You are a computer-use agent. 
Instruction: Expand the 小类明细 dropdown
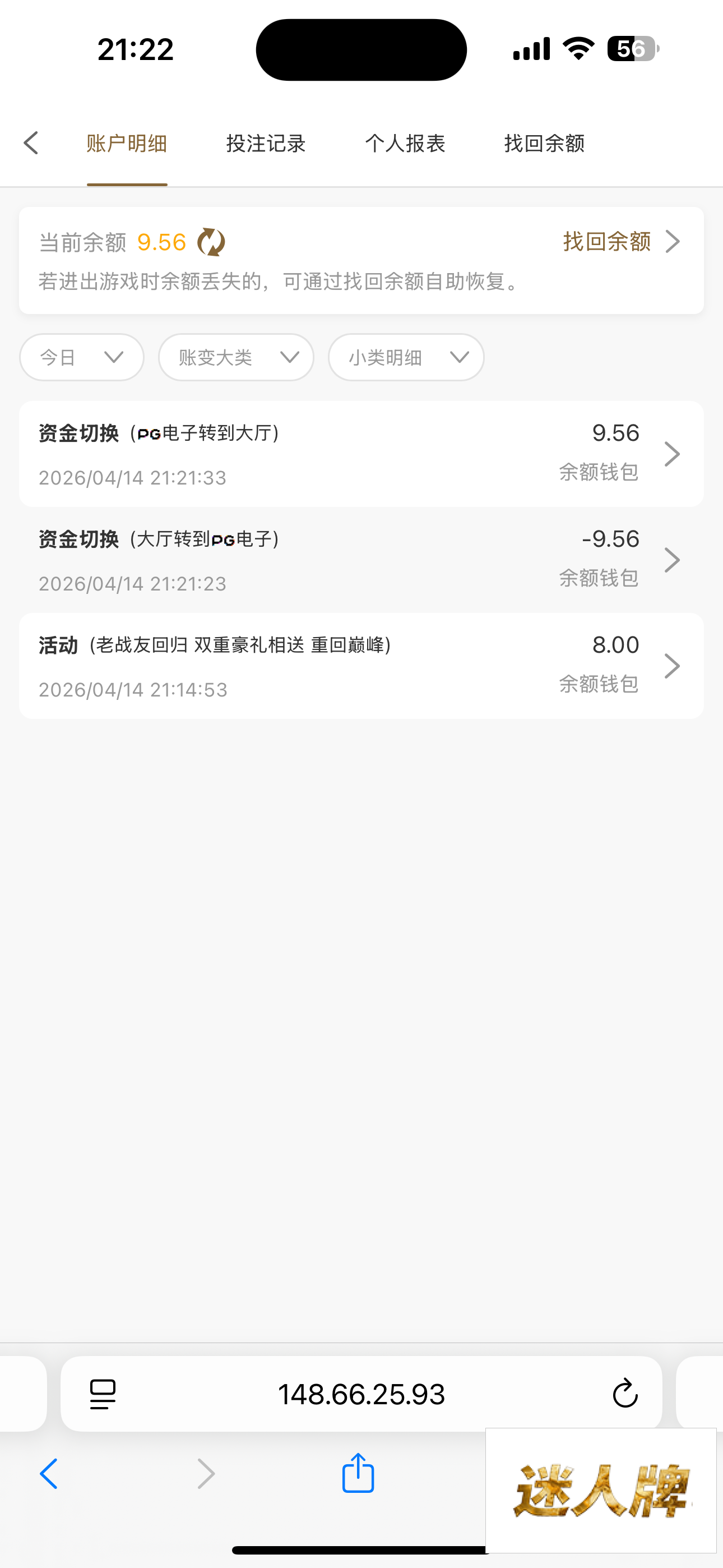tap(406, 357)
